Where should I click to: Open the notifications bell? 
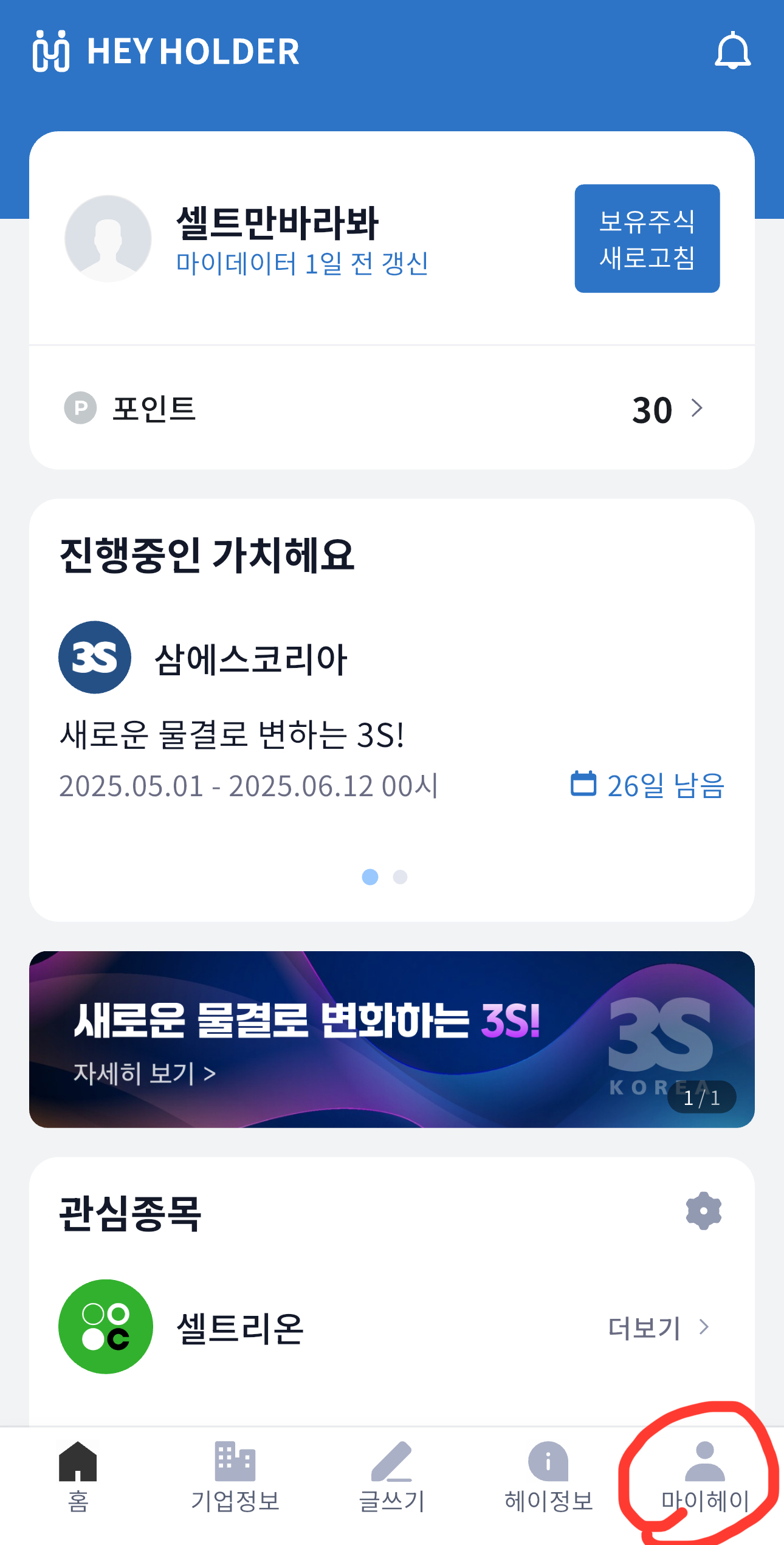pos(732,51)
